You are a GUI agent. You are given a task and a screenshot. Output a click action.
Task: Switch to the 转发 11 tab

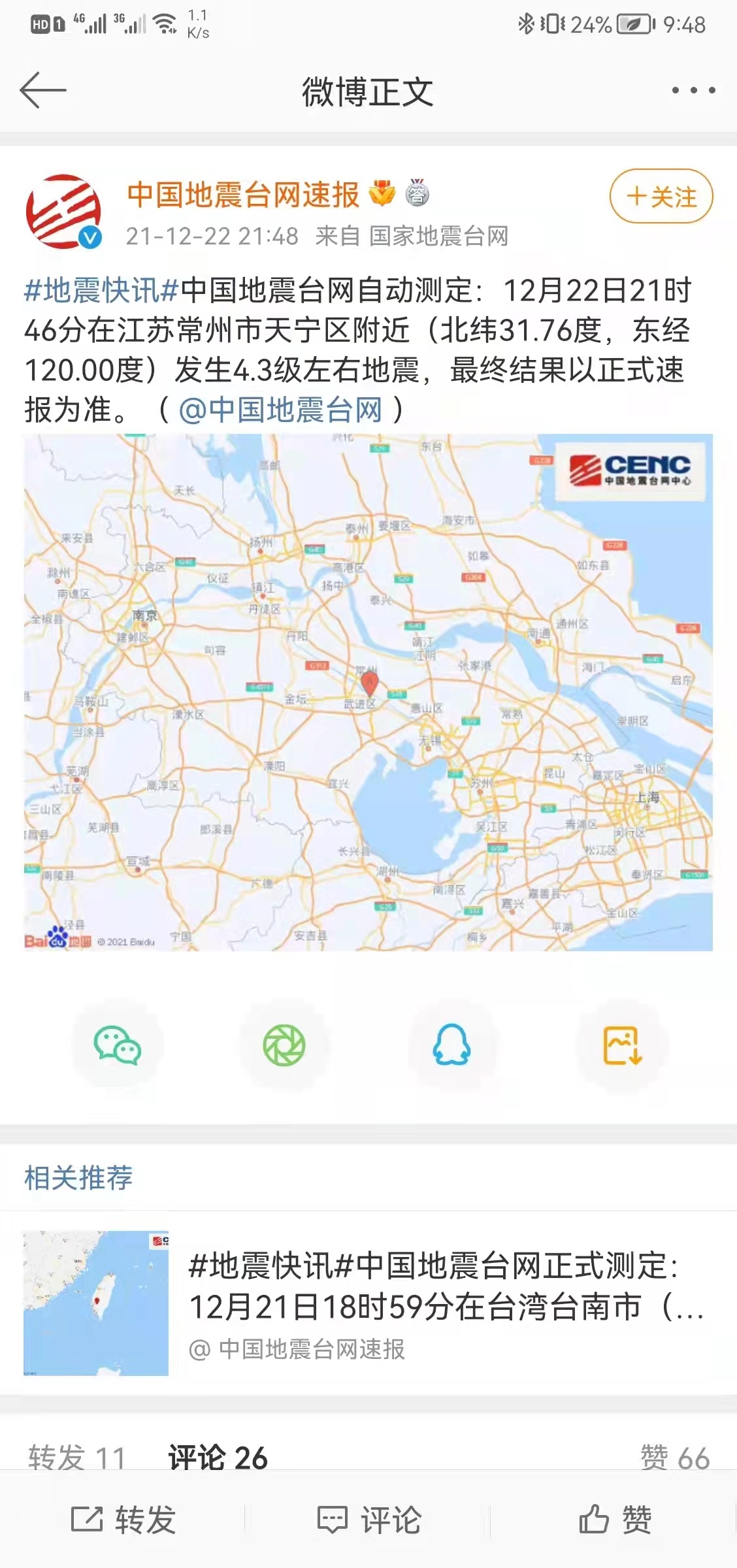76,1457
